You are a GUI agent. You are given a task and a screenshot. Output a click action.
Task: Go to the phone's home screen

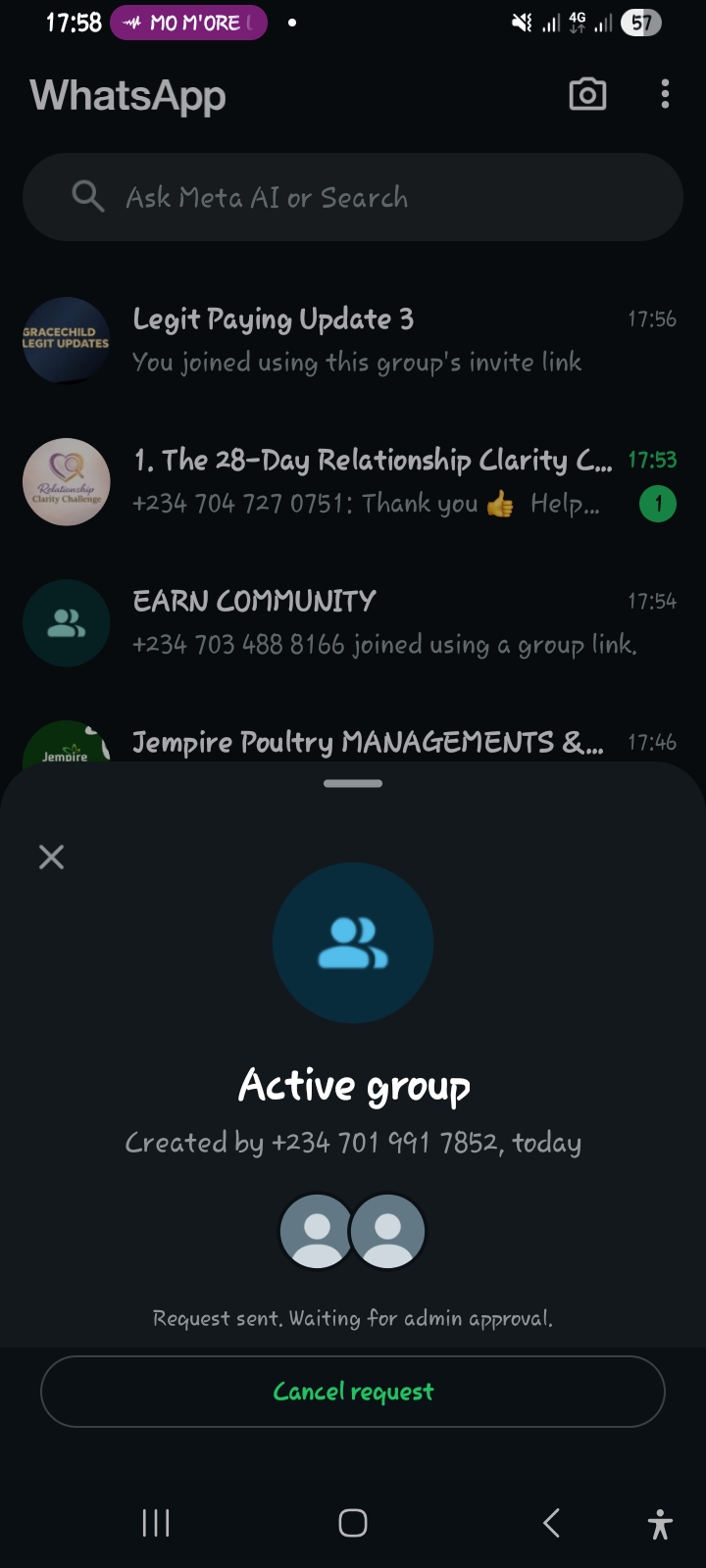point(353,1523)
